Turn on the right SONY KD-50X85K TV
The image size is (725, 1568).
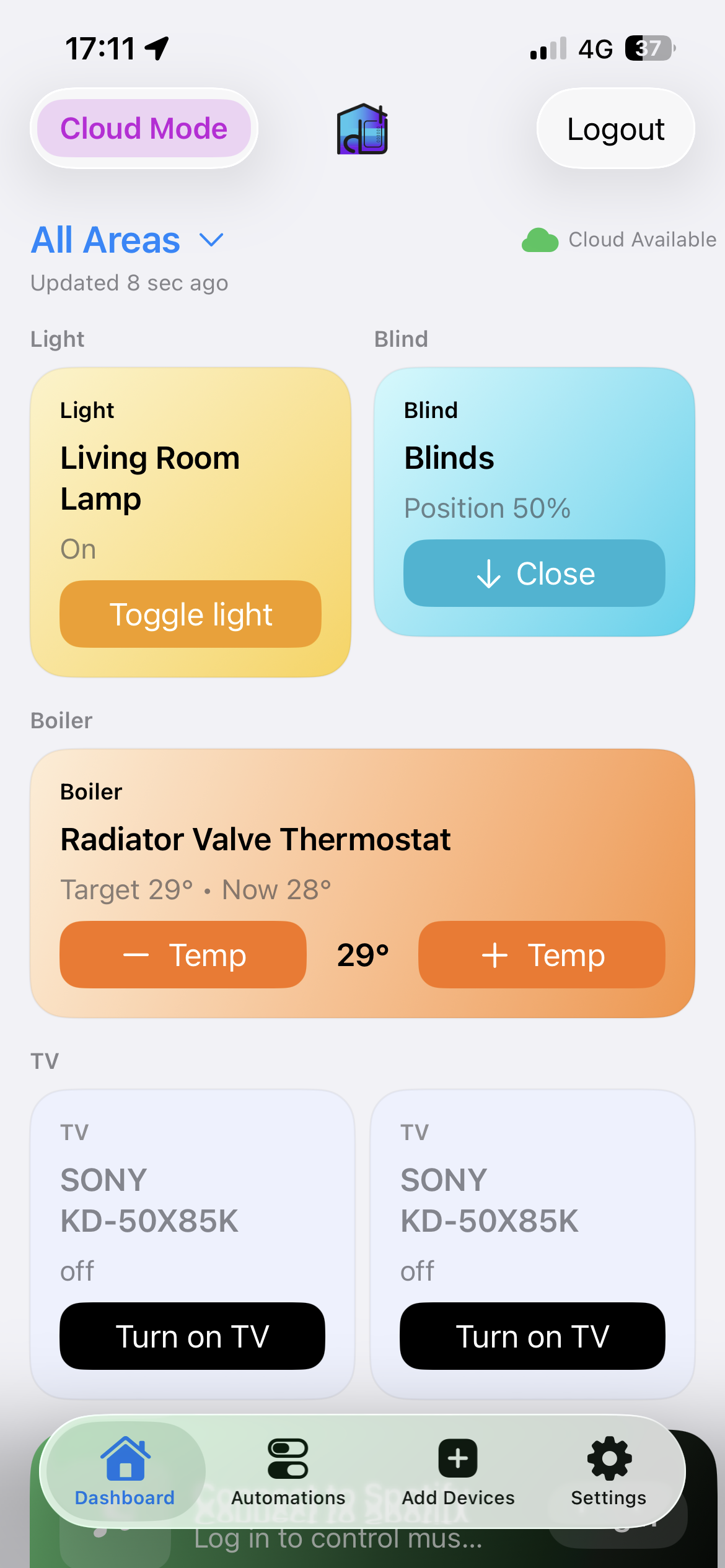[x=532, y=1336]
